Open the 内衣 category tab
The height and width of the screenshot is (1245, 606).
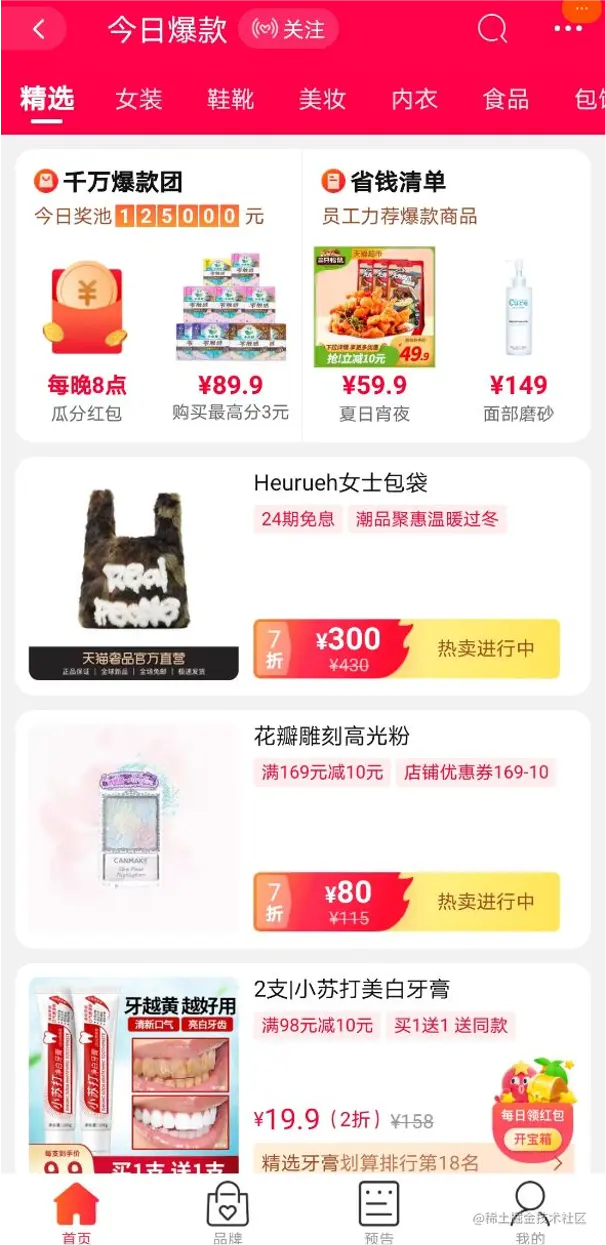(414, 99)
